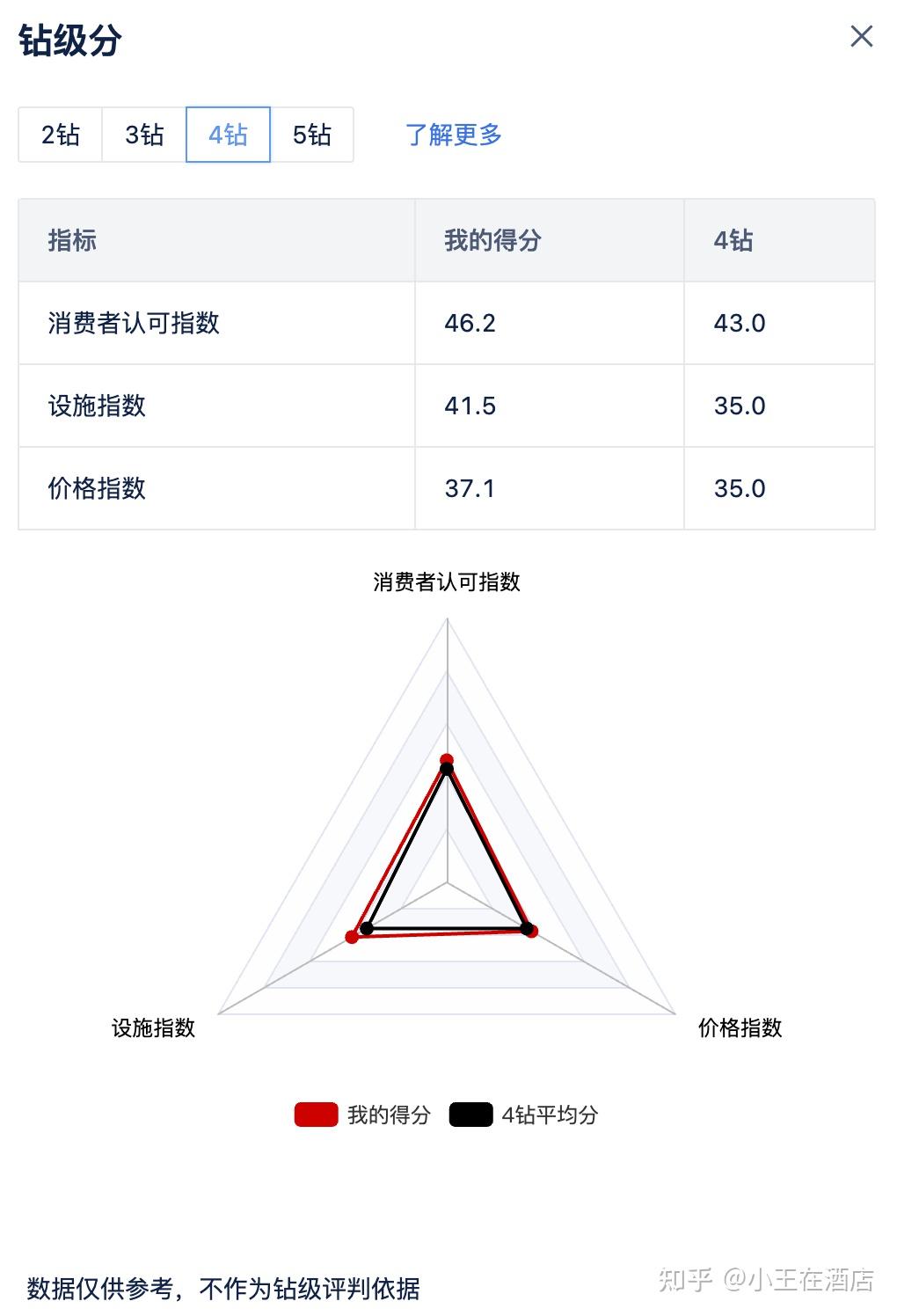Close the 钻级分 dialog

861,37
